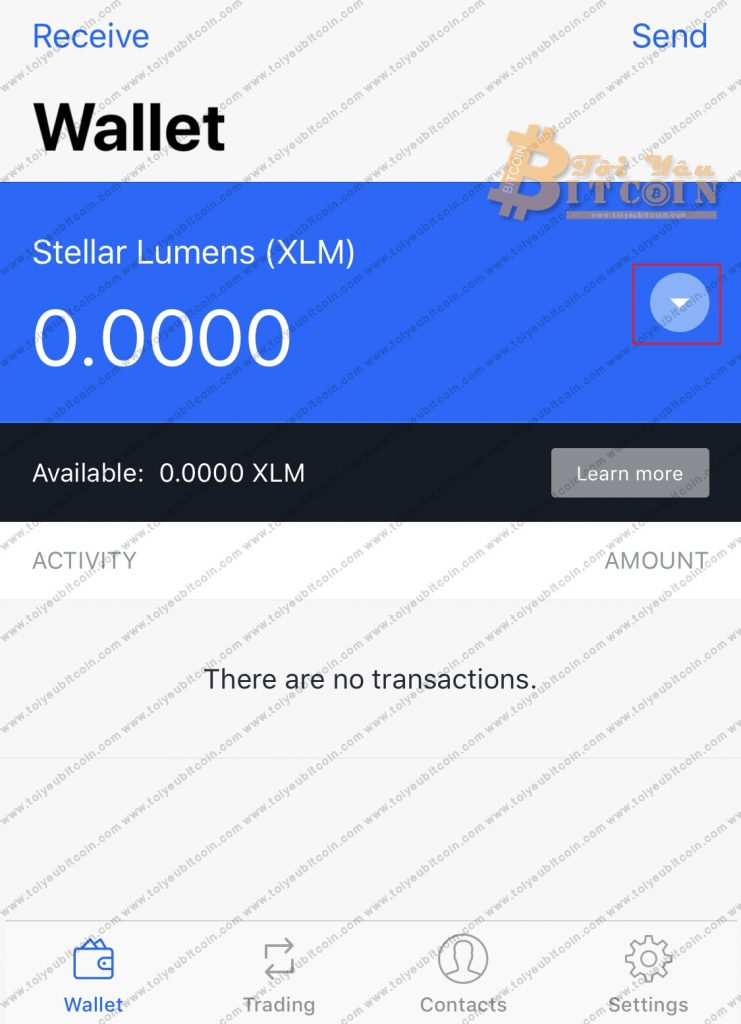Open the Receive screen
741x1024 pixels.
[91, 36]
